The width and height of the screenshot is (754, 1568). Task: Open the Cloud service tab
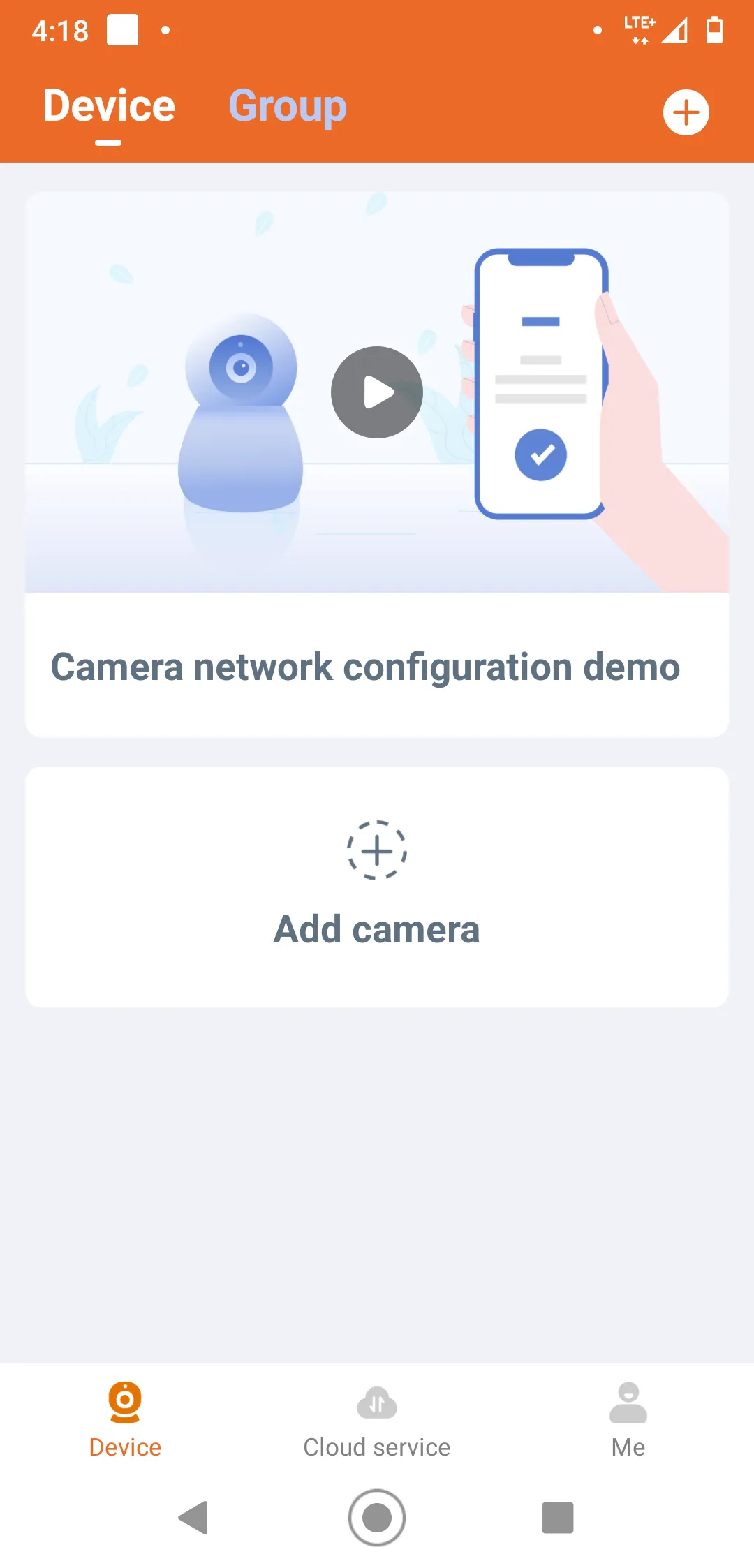point(377,1420)
